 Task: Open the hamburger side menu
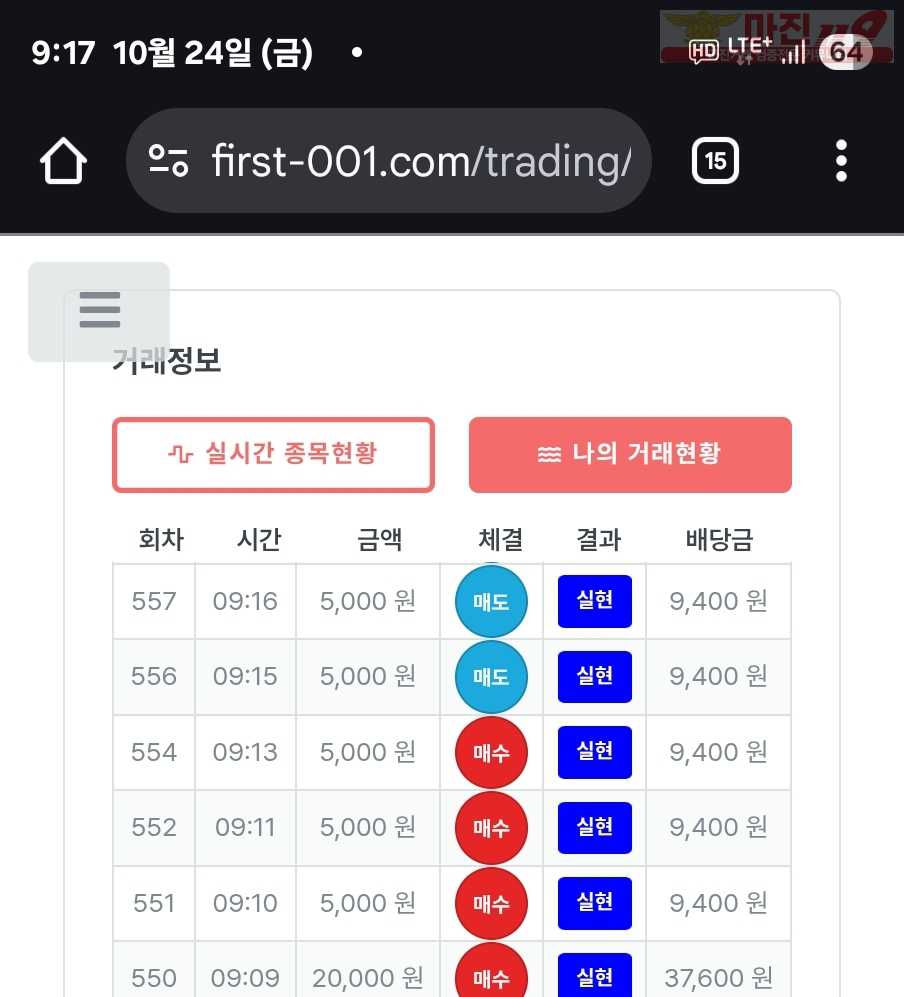click(x=99, y=311)
